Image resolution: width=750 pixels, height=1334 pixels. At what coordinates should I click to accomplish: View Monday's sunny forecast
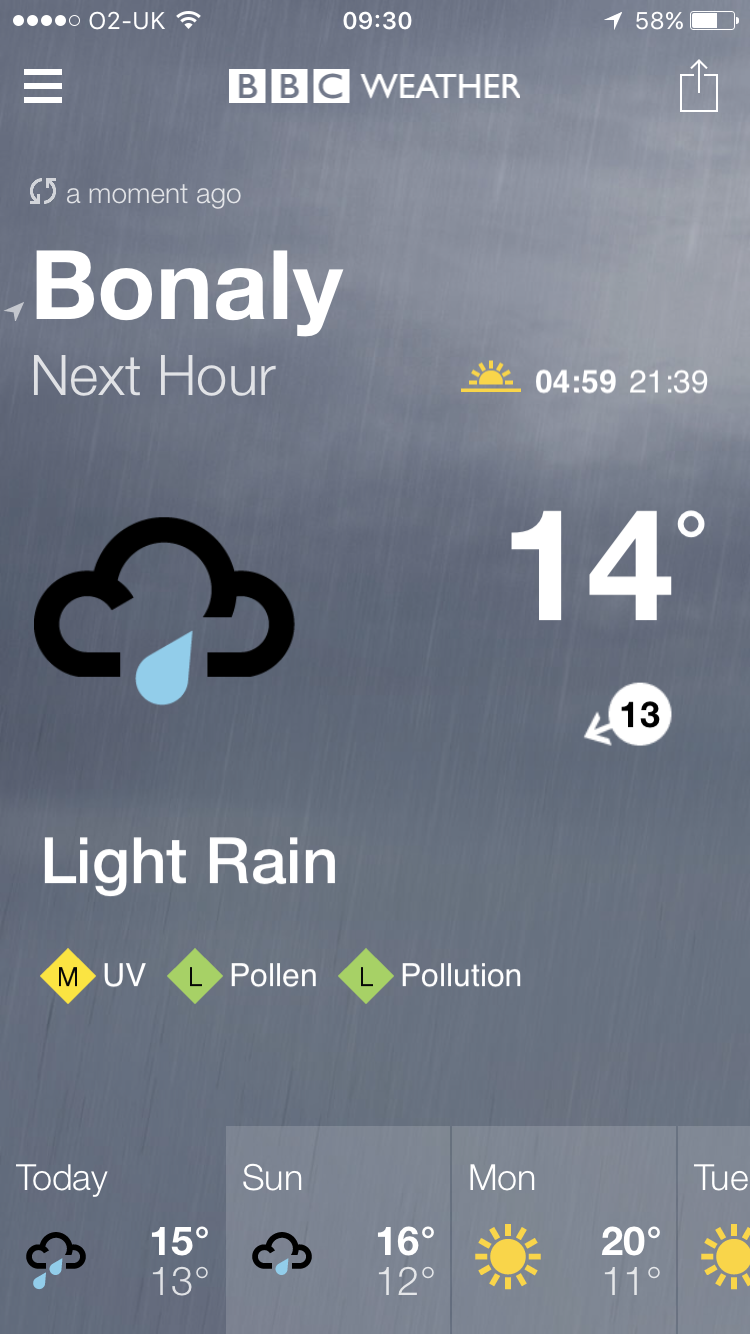(564, 1230)
